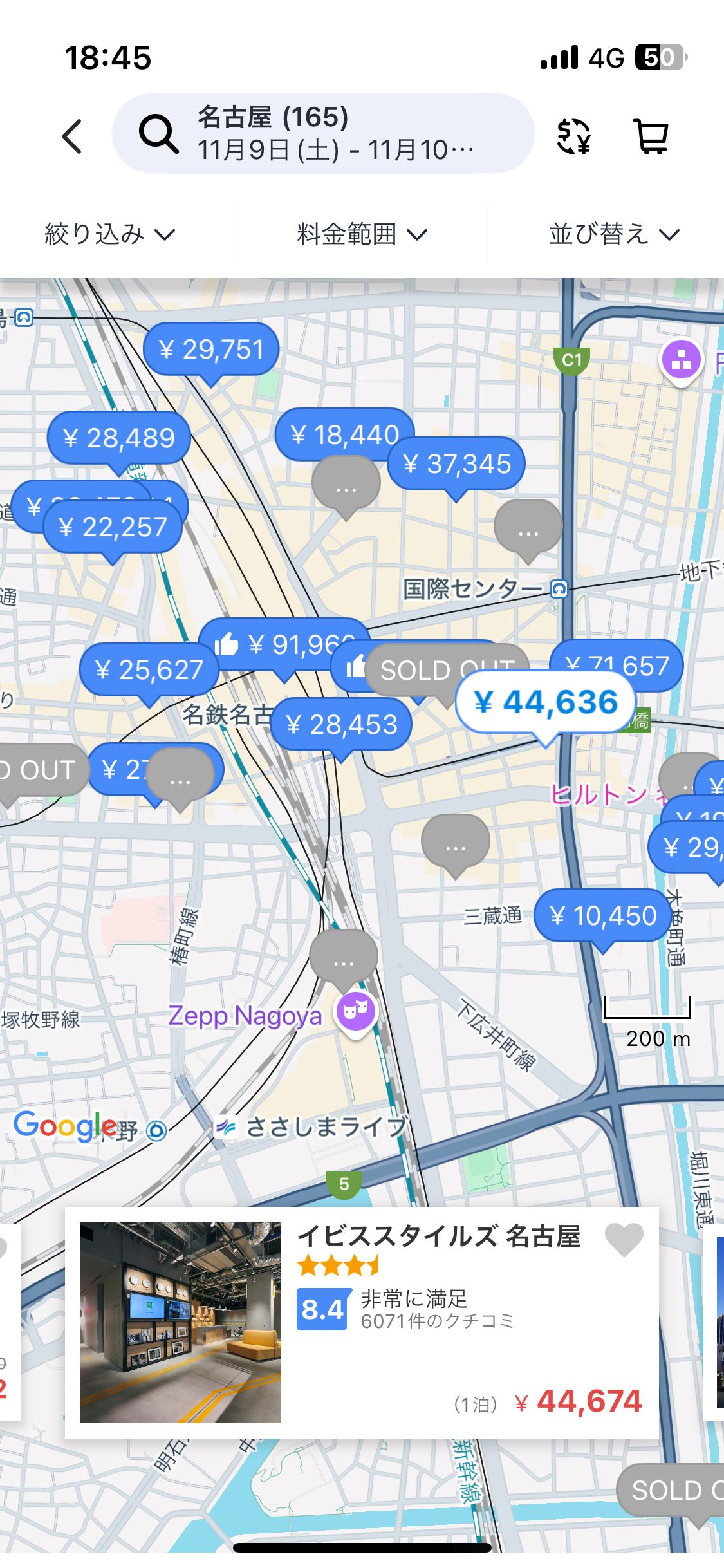Select the ¥ 28,453 map price marker

click(341, 725)
